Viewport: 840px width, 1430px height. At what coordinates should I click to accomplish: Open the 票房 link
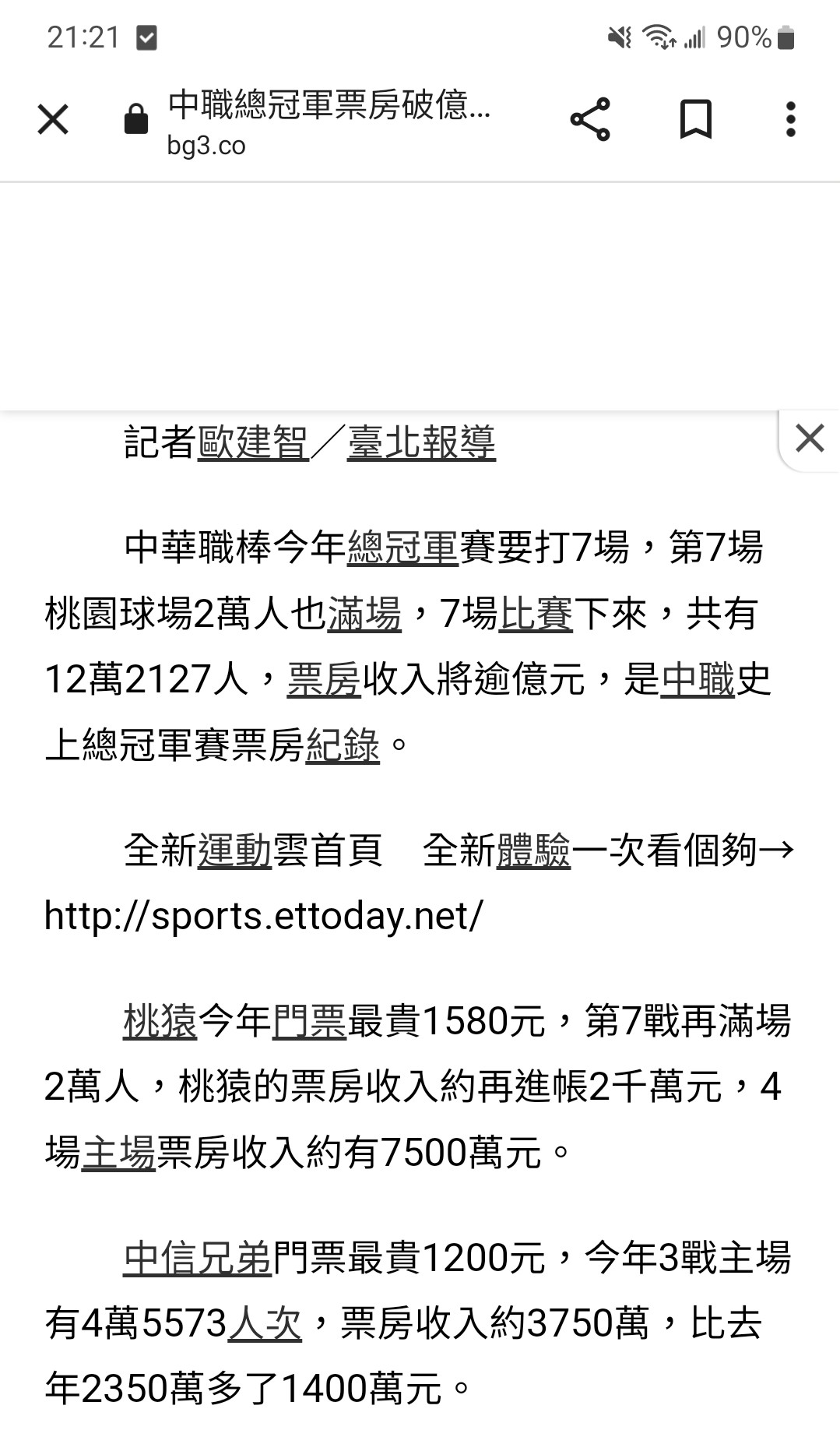tap(324, 680)
